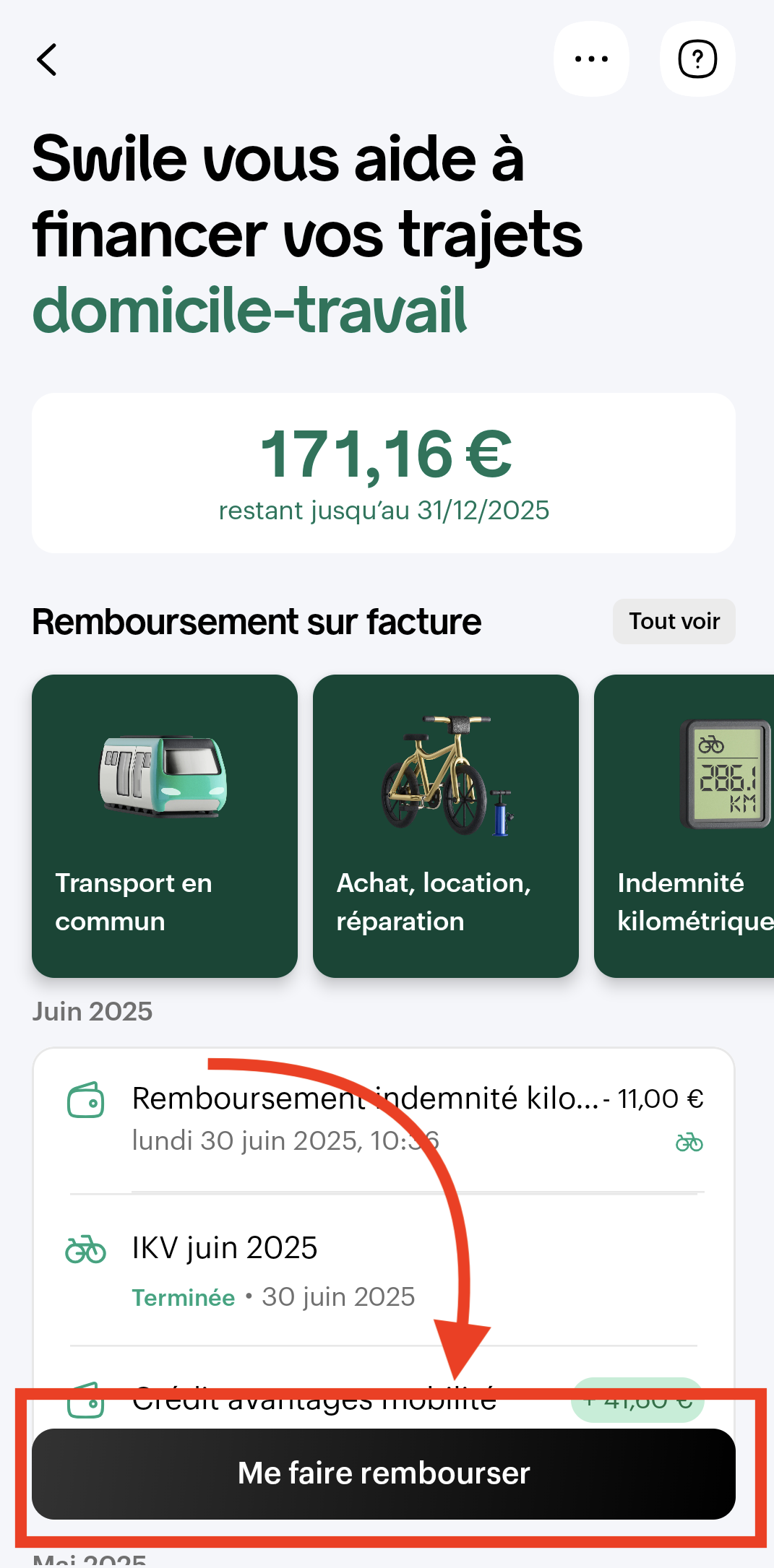
Task: View the Remboursement indemnité kilo... transaction
Action: [x=383, y=1118]
